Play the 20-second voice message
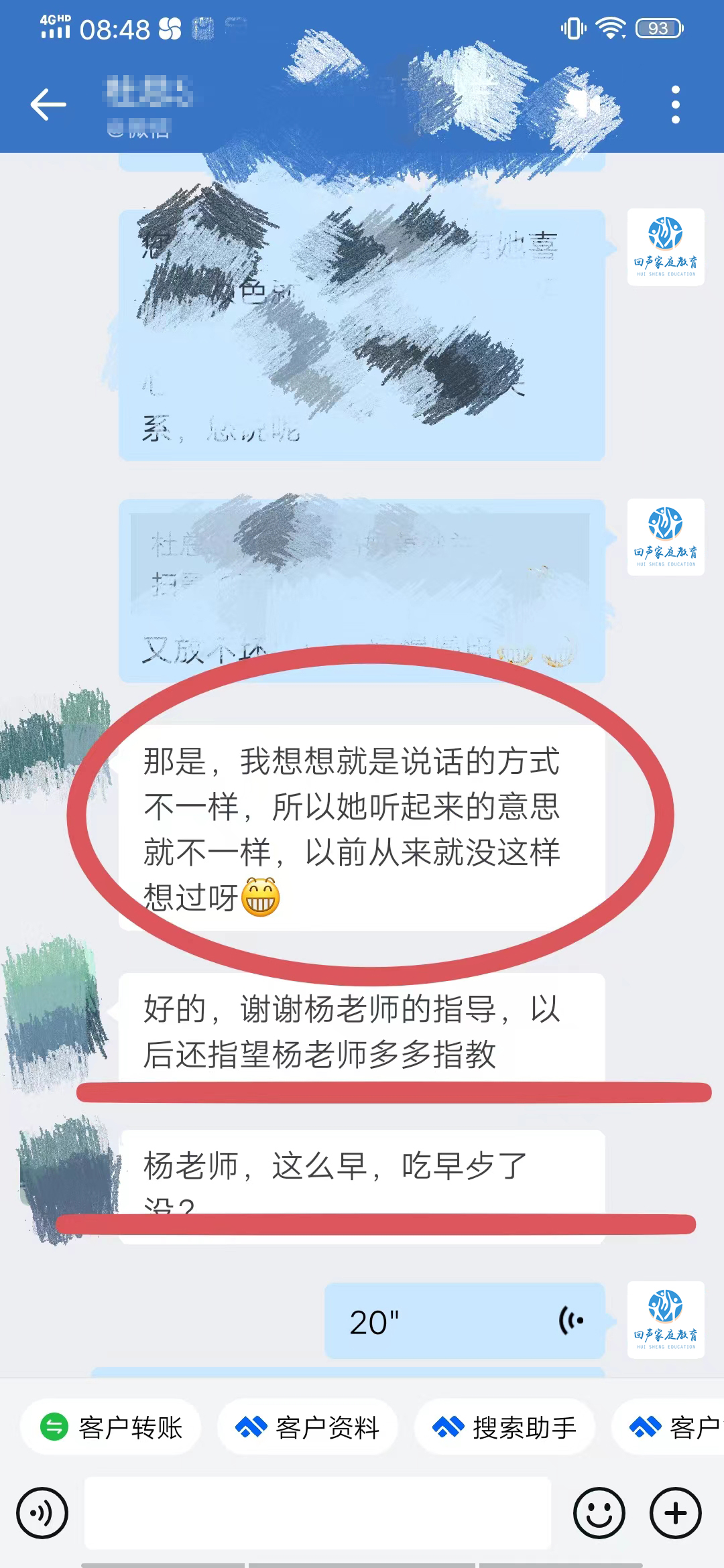Viewport: 724px width, 1568px height. click(x=464, y=1321)
